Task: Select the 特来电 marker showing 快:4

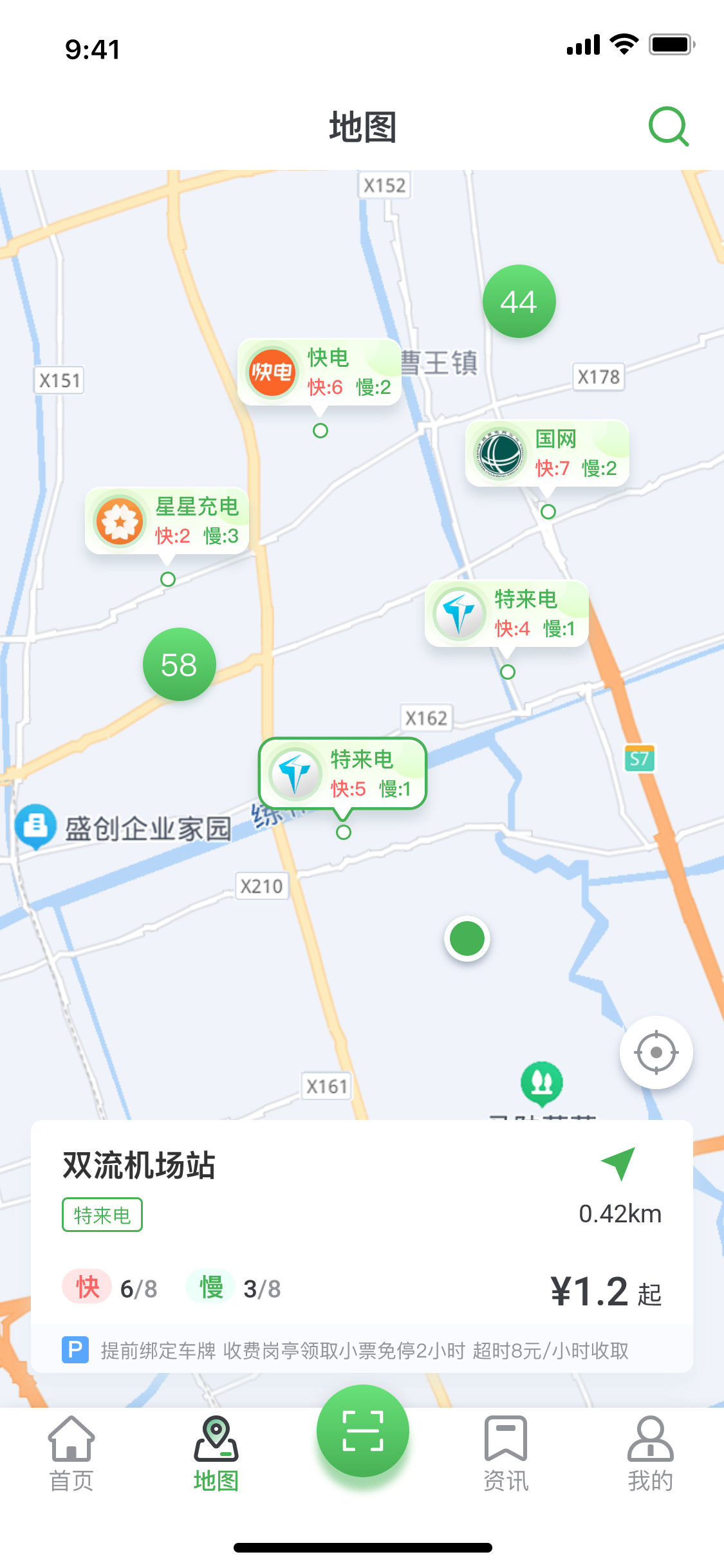Action: tap(506, 613)
